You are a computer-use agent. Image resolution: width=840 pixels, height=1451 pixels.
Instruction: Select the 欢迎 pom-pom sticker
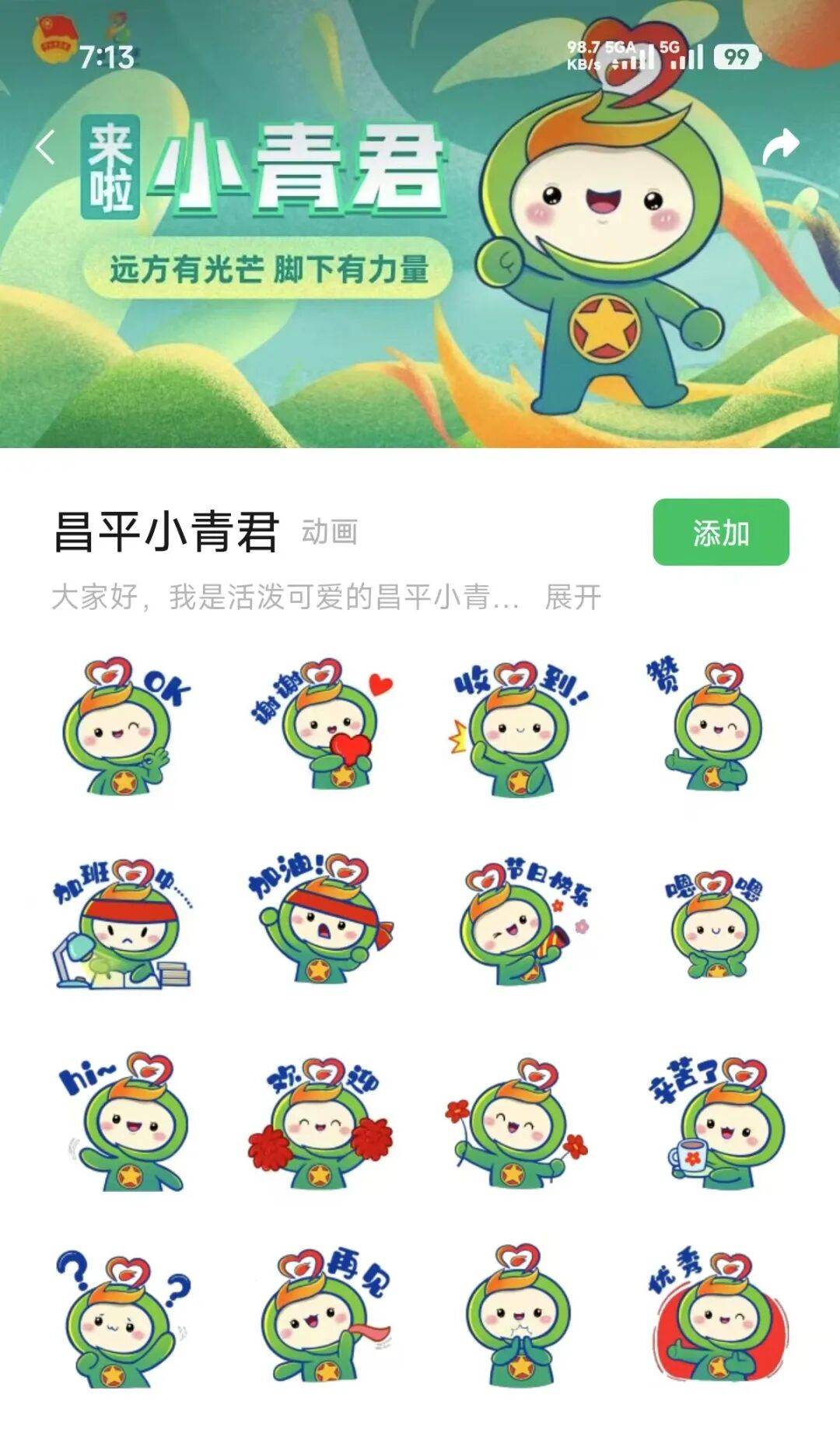pos(321,1122)
